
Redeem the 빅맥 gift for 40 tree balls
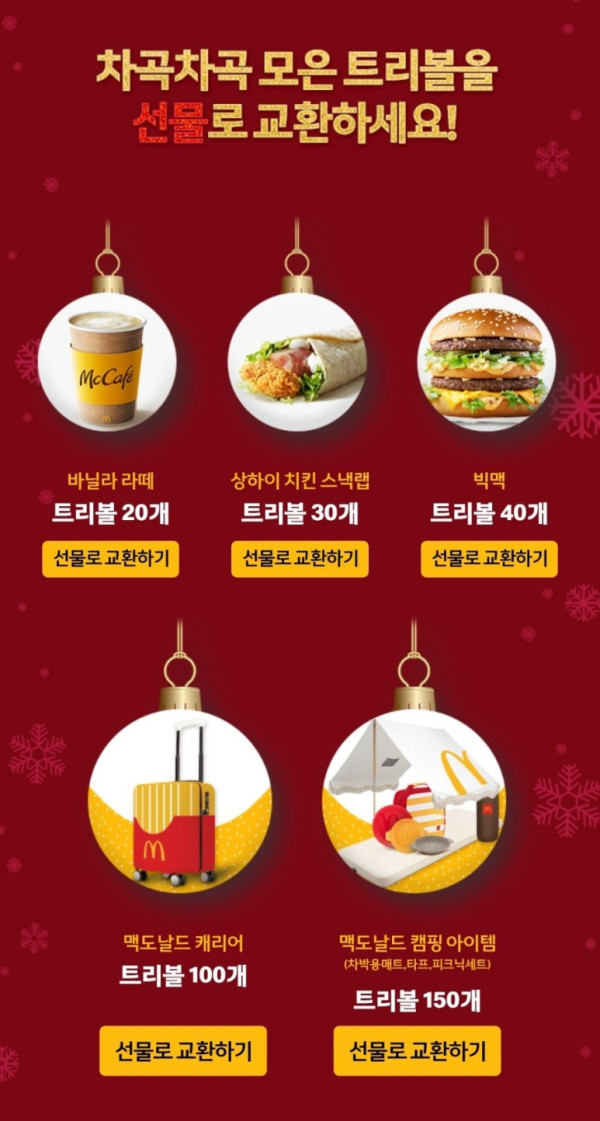point(489,559)
